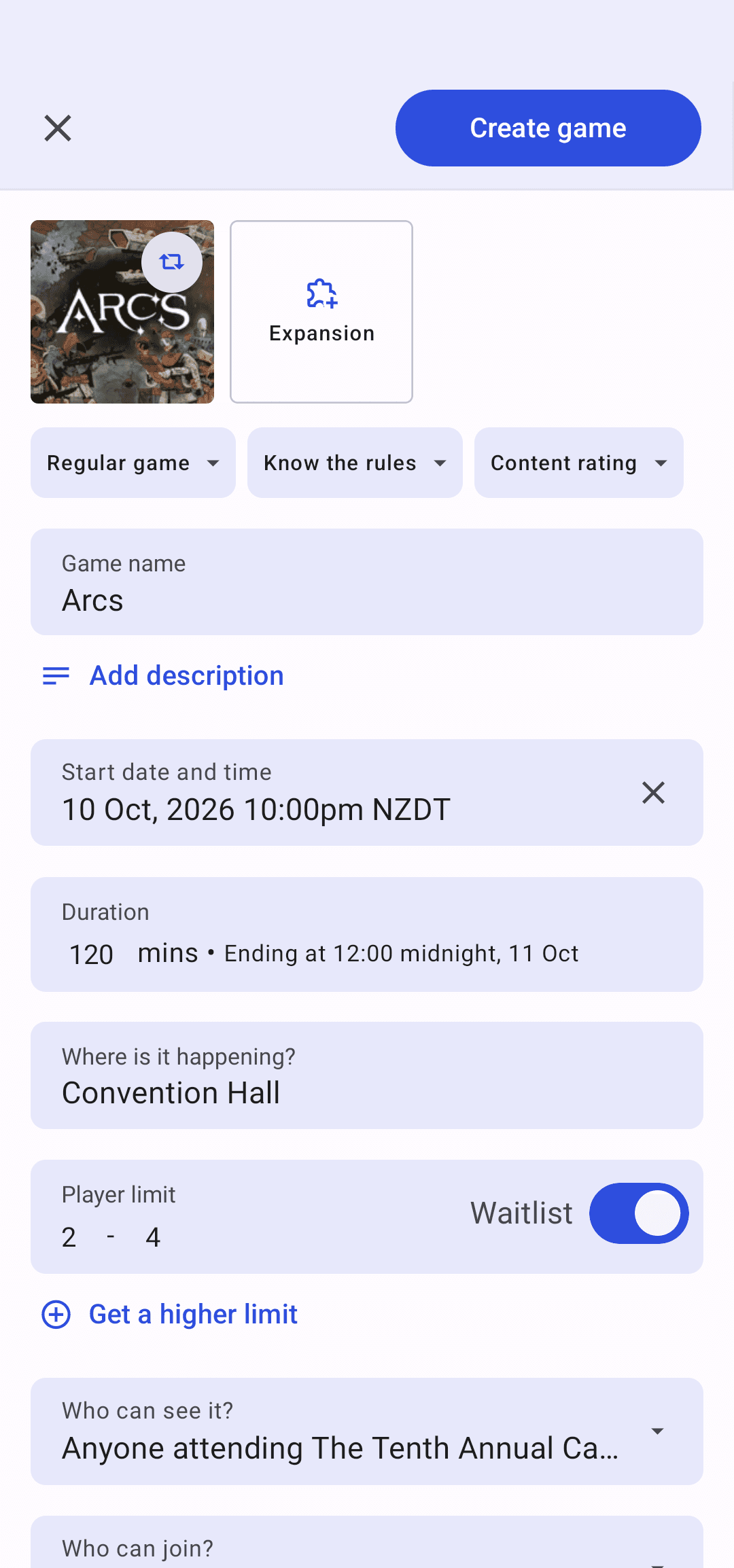Open the Content rating dropdown
The height and width of the screenshot is (1568, 734).
coord(578,463)
